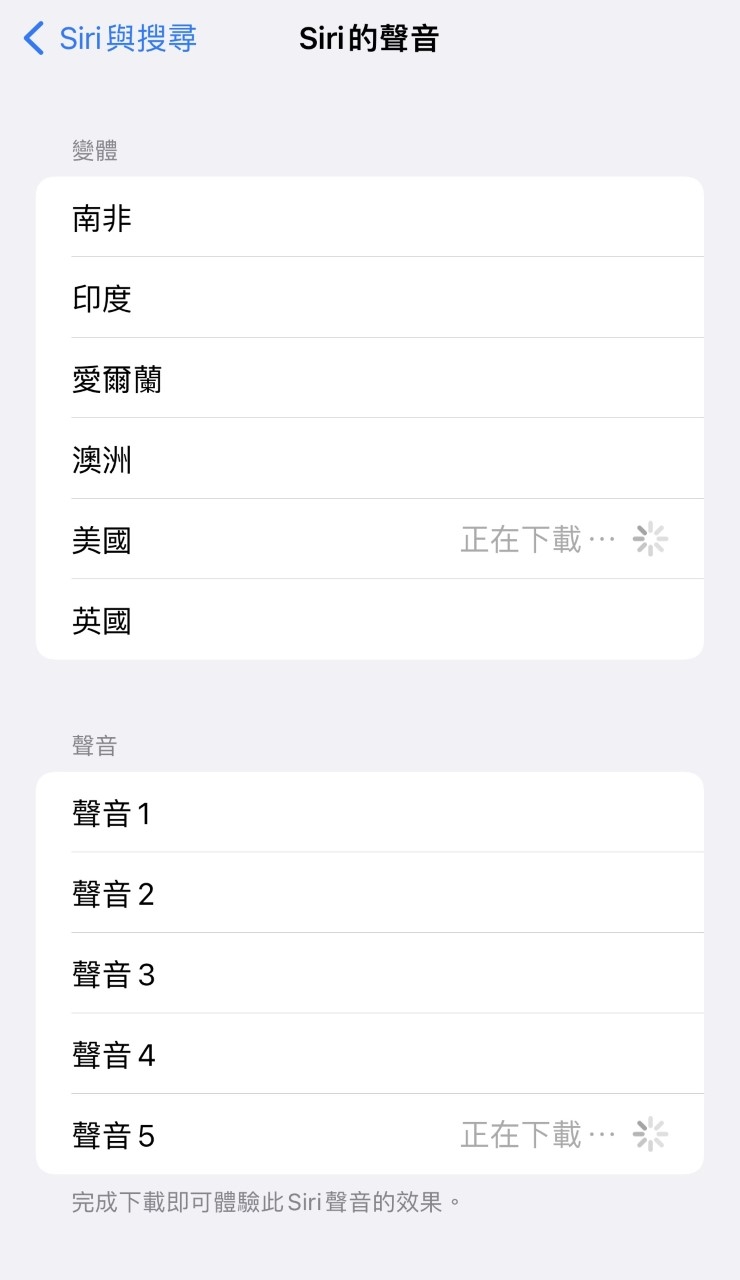The height and width of the screenshot is (1280, 740).
Task: Select 聲音 2
Action: point(369,893)
